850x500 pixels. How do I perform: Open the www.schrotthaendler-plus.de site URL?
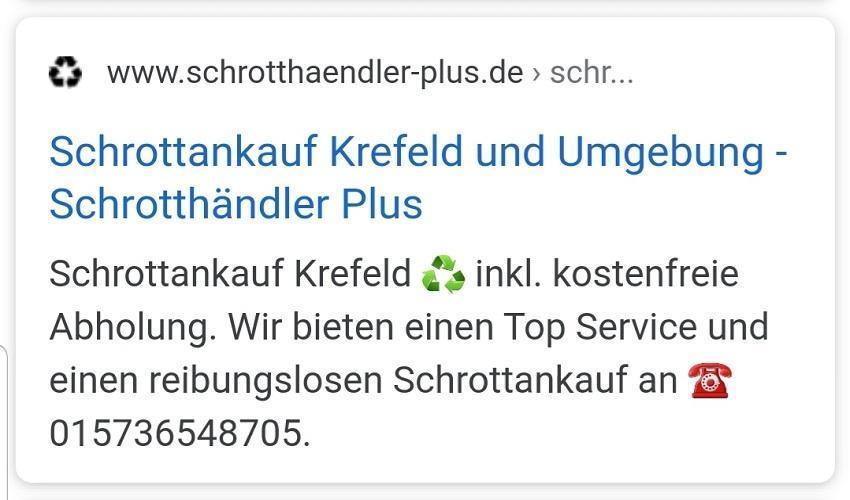314,73
